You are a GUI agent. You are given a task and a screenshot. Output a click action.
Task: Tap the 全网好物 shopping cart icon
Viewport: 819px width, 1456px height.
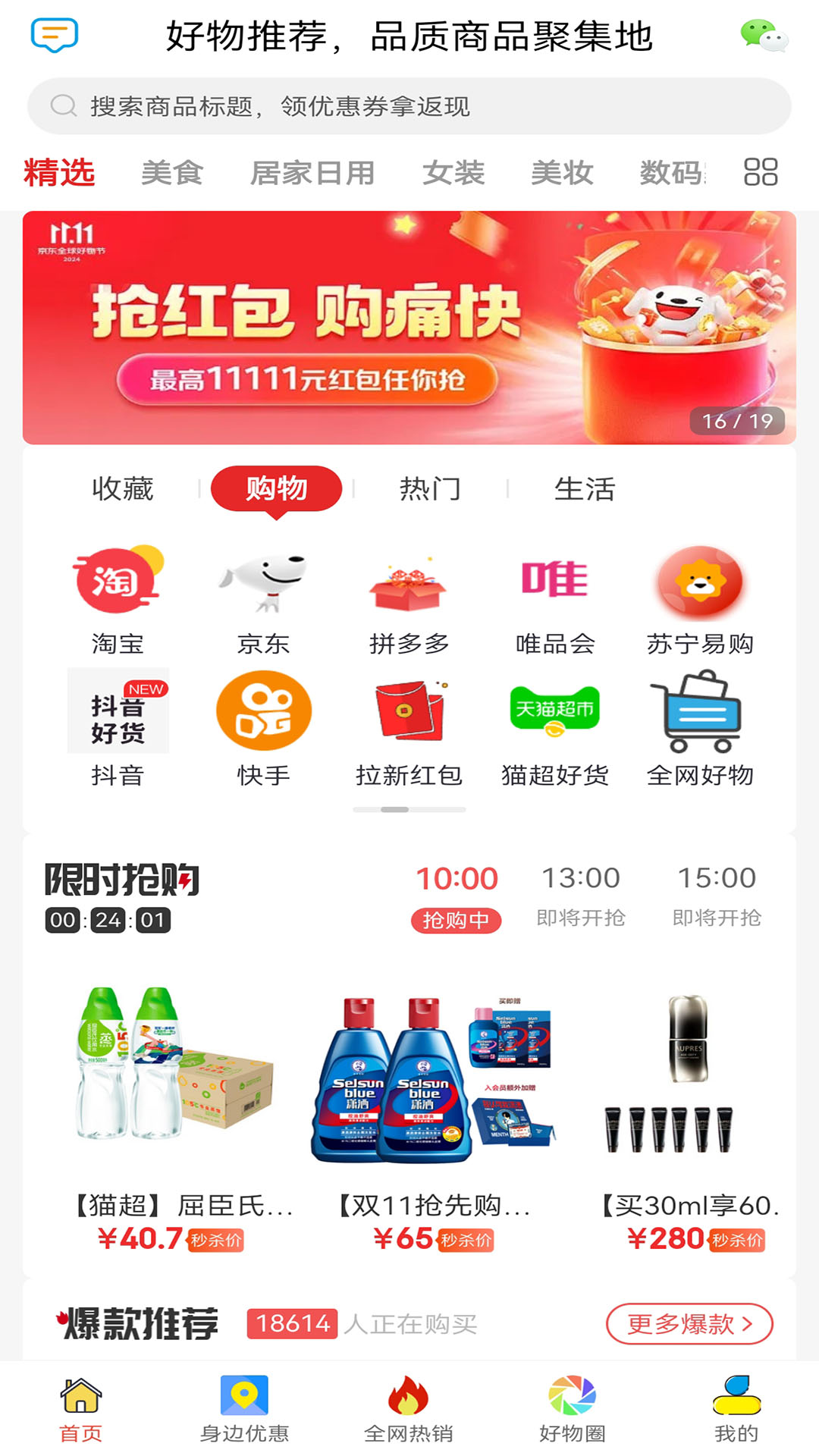click(700, 711)
